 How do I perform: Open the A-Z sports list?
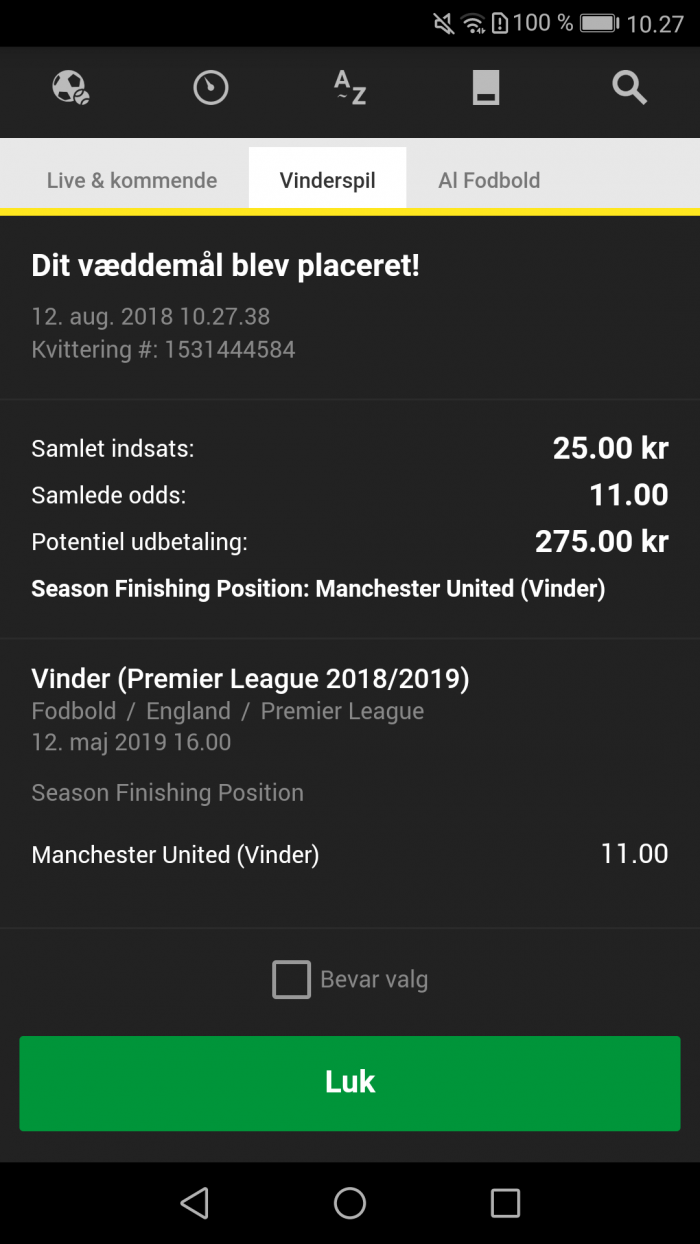pyautogui.click(x=350, y=89)
